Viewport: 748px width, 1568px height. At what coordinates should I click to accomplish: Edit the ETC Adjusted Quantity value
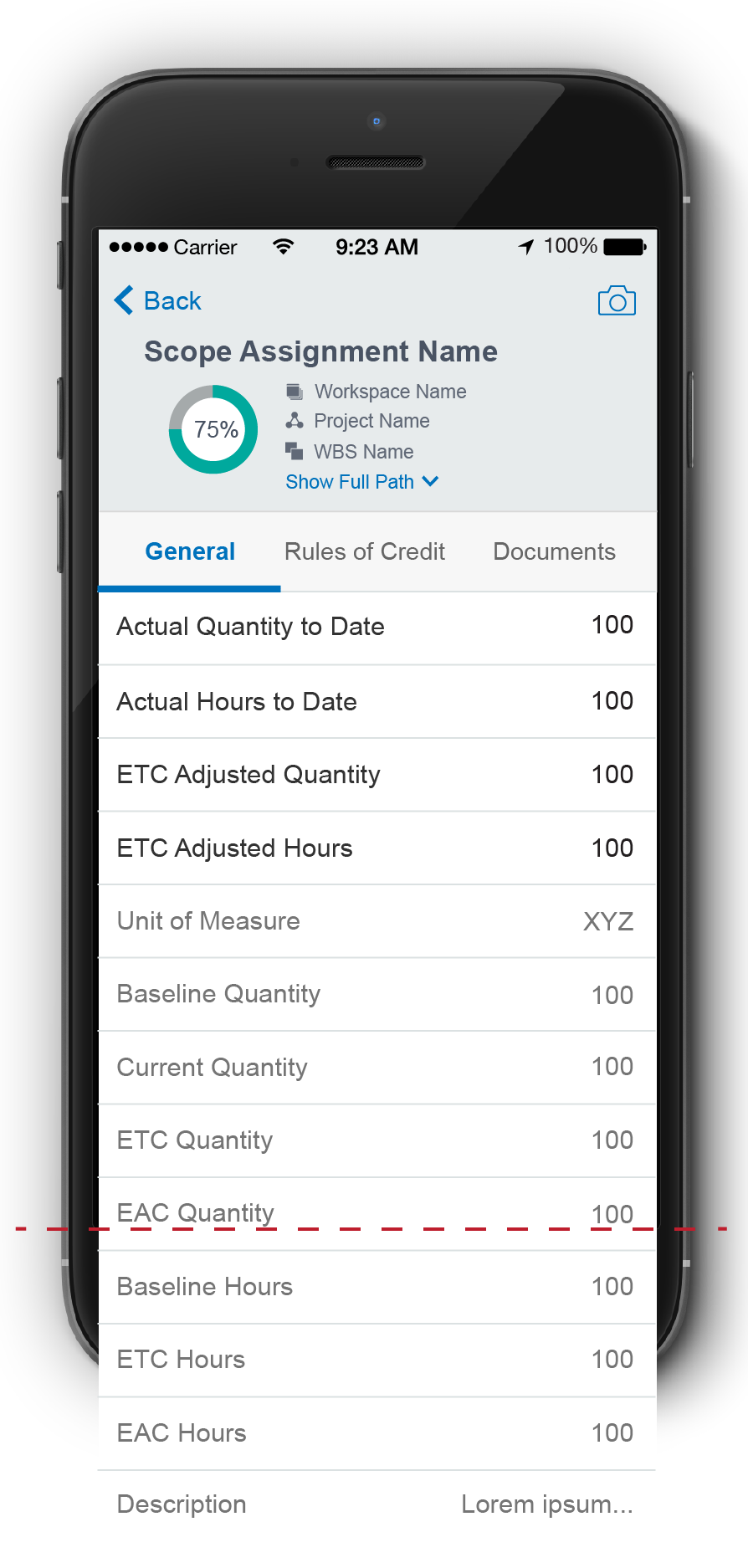click(612, 775)
